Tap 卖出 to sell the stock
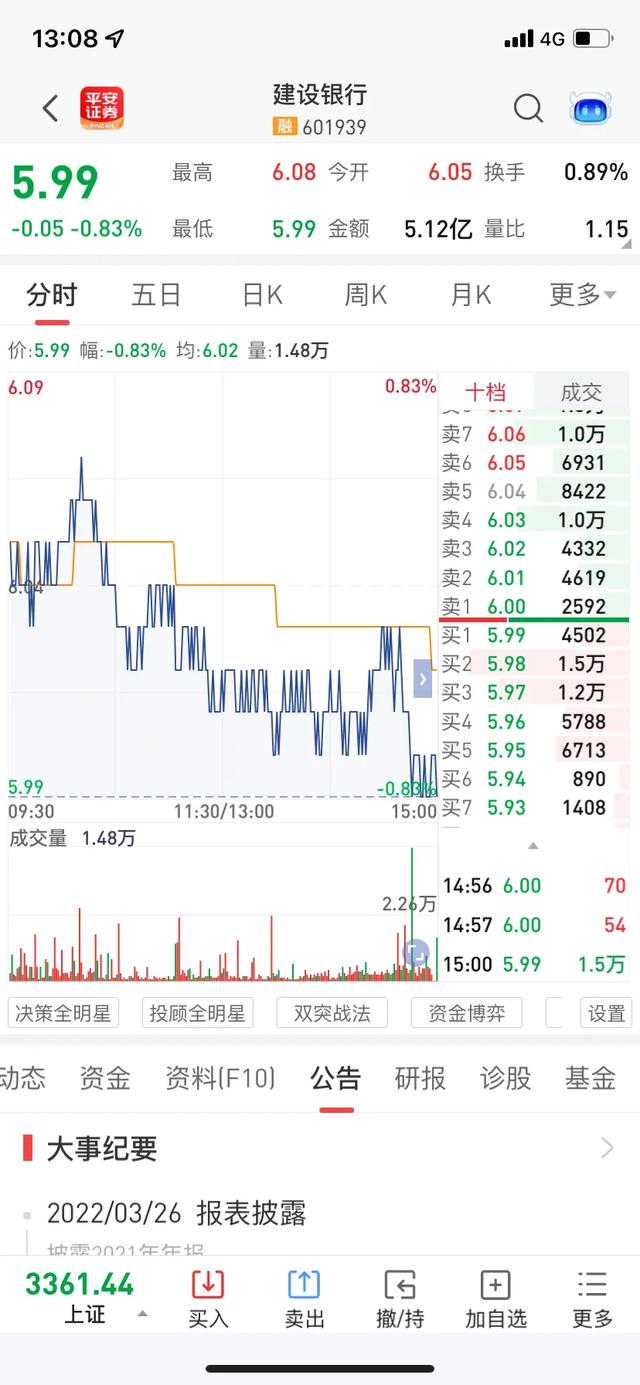 pos(304,1299)
